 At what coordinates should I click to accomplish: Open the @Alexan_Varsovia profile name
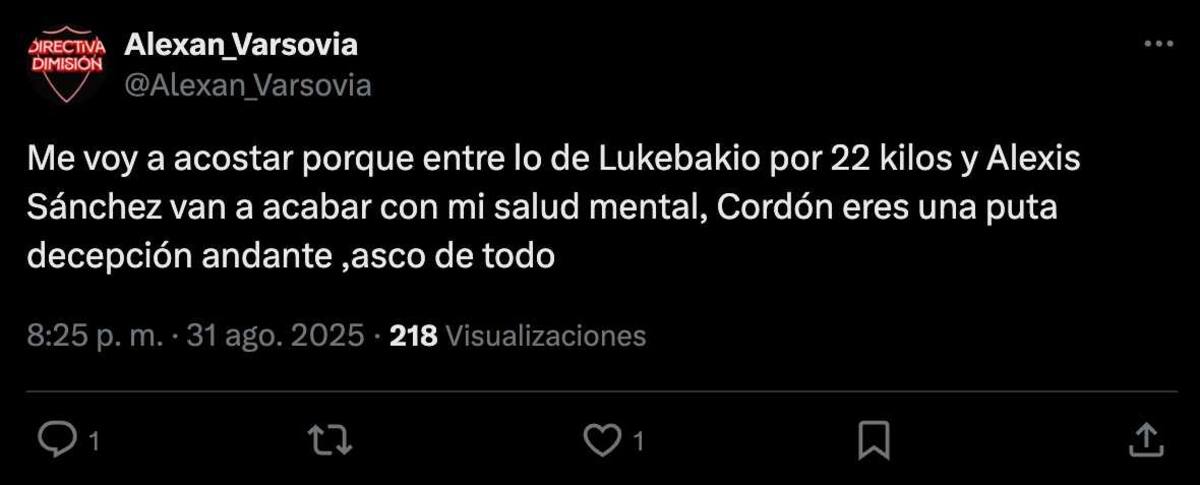coord(241,45)
